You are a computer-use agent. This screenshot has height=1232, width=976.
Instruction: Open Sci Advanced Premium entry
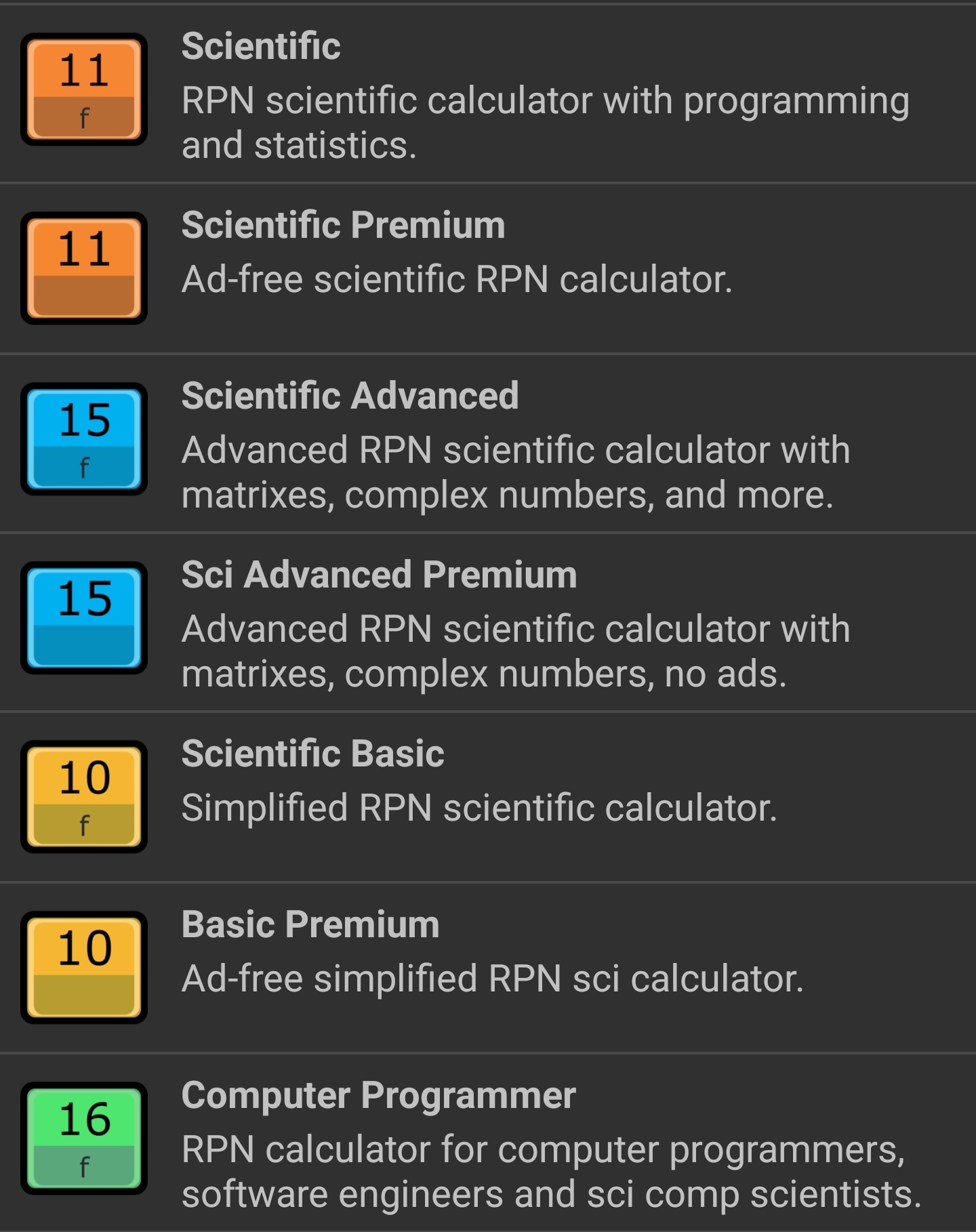pyautogui.click(x=488, y=622)
